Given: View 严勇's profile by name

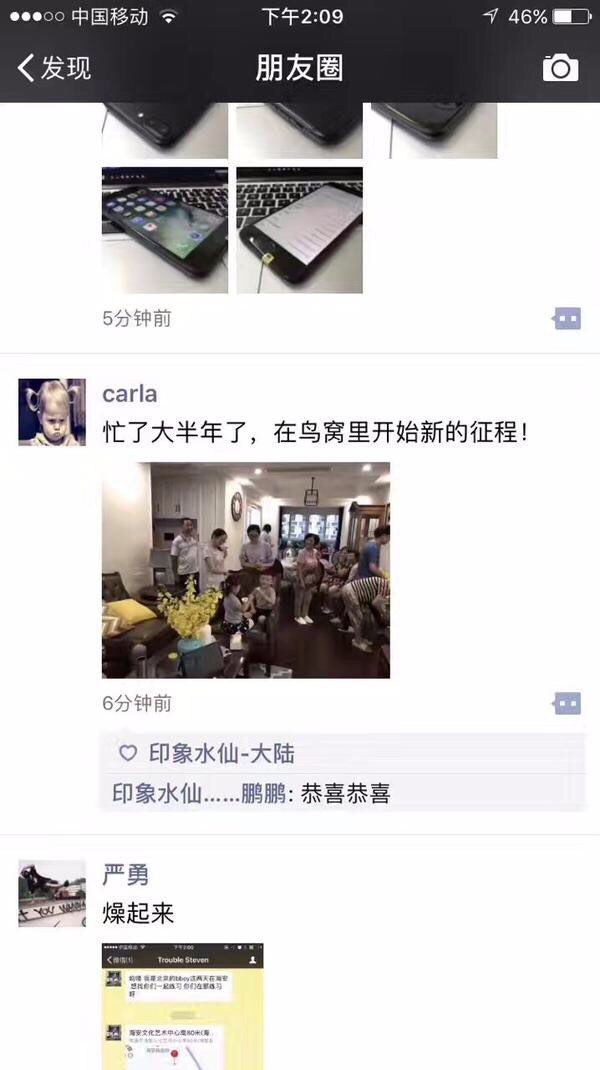Looking at the screenshot, I should pos(126,874).
